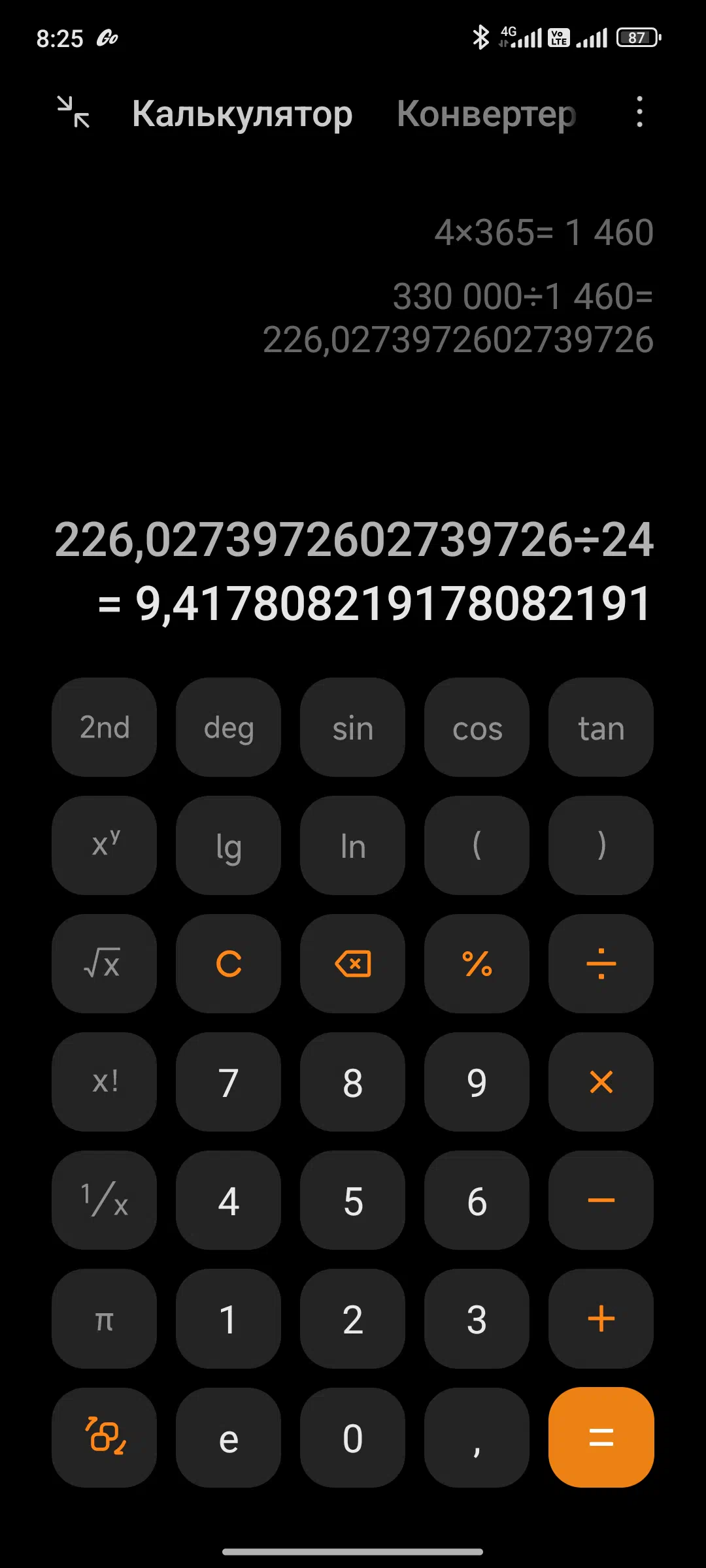
Task: Choose the division operator
Action: tap(601, 964)
